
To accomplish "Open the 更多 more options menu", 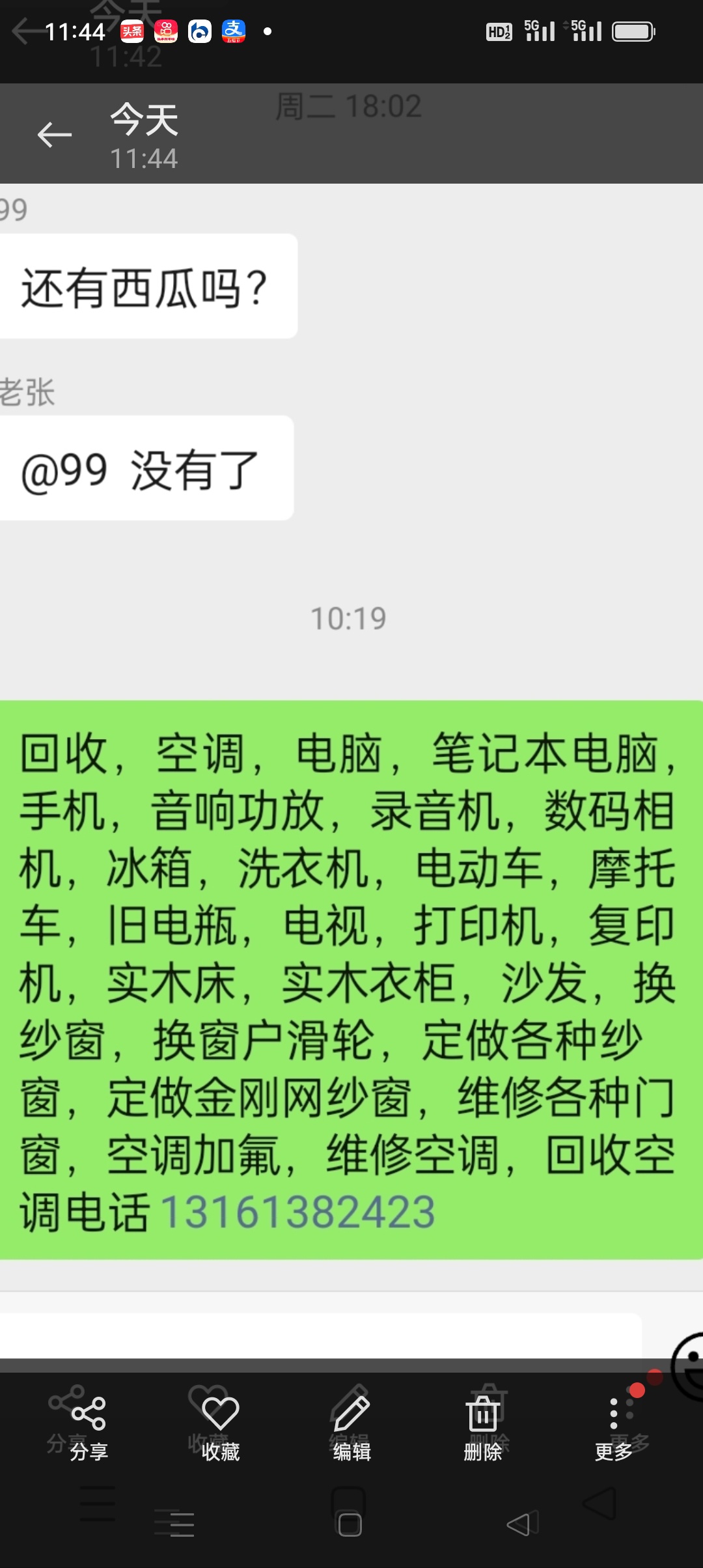I will click(614, 1427).
